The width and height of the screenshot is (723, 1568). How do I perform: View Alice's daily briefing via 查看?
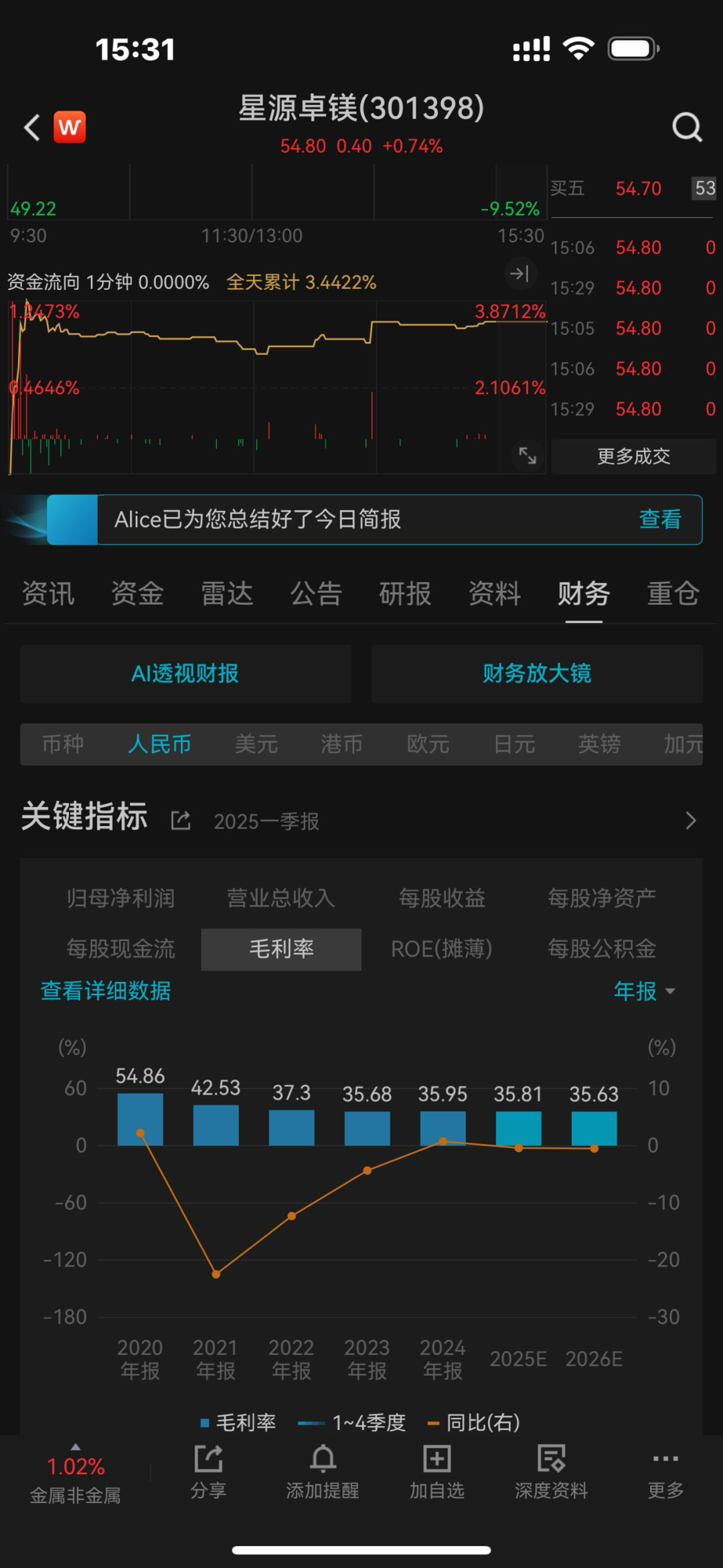(660, 519)
